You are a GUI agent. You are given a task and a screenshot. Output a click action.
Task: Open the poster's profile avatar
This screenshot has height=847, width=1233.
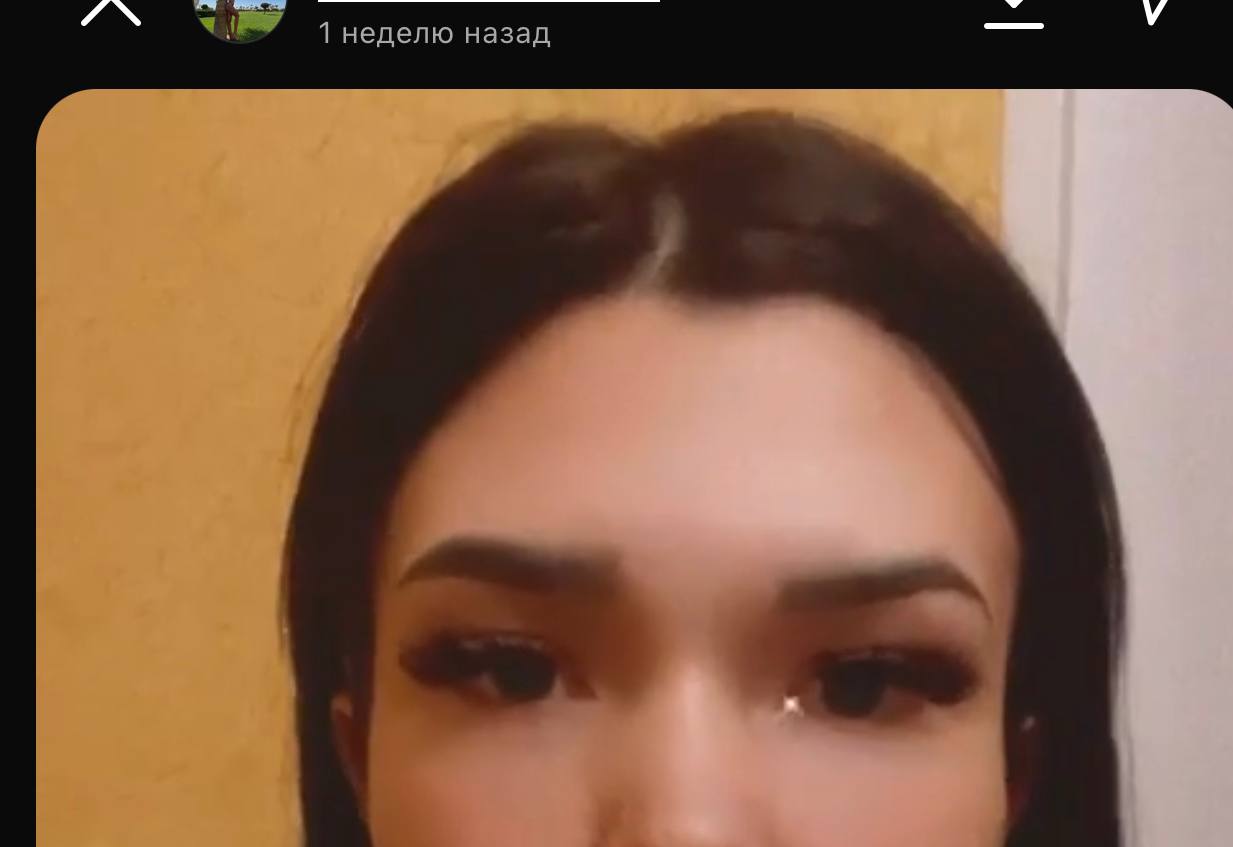[240, 14]
